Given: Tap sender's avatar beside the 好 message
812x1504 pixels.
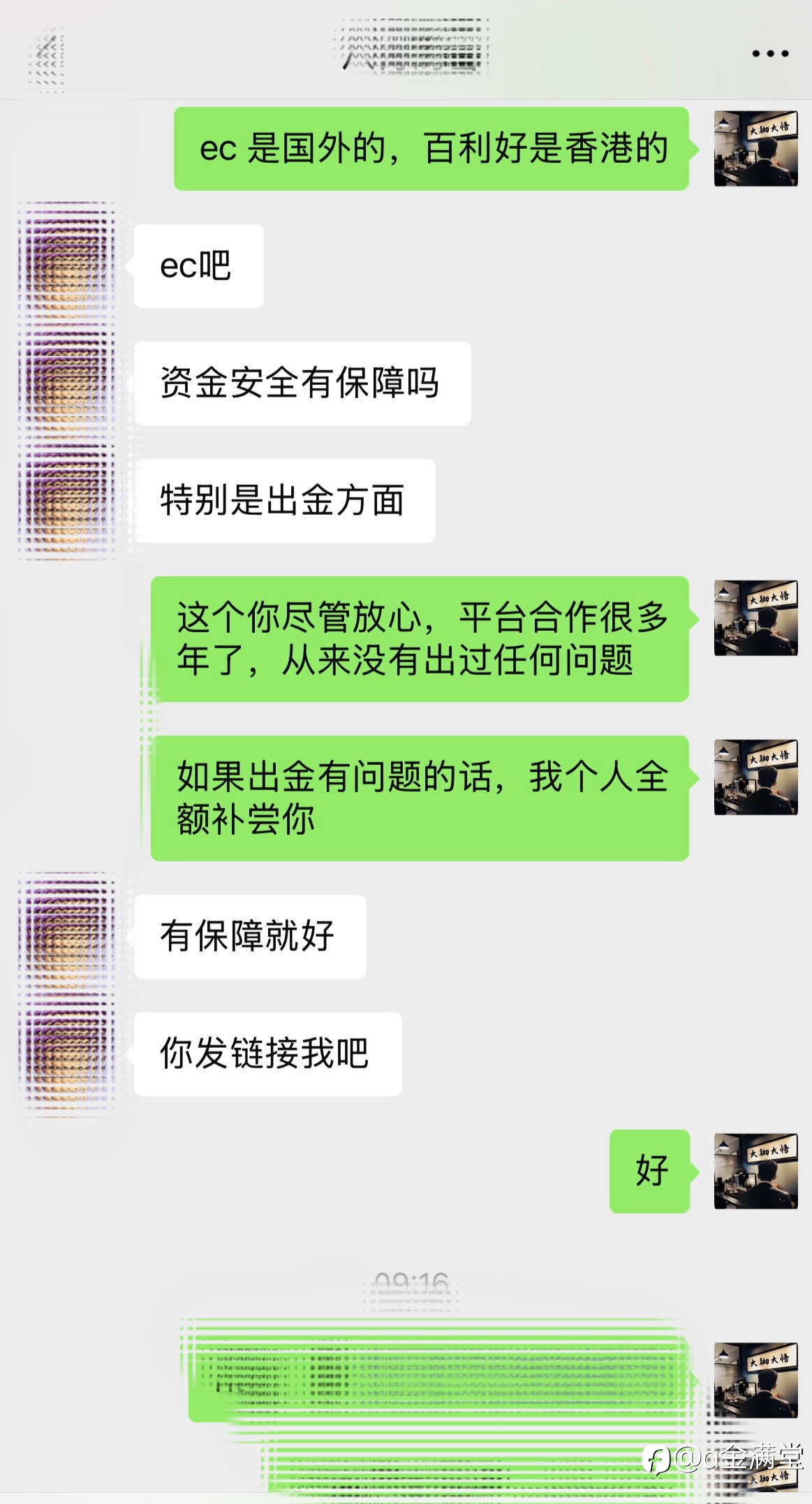Looking at the screenshot, I should point(755,1171).
